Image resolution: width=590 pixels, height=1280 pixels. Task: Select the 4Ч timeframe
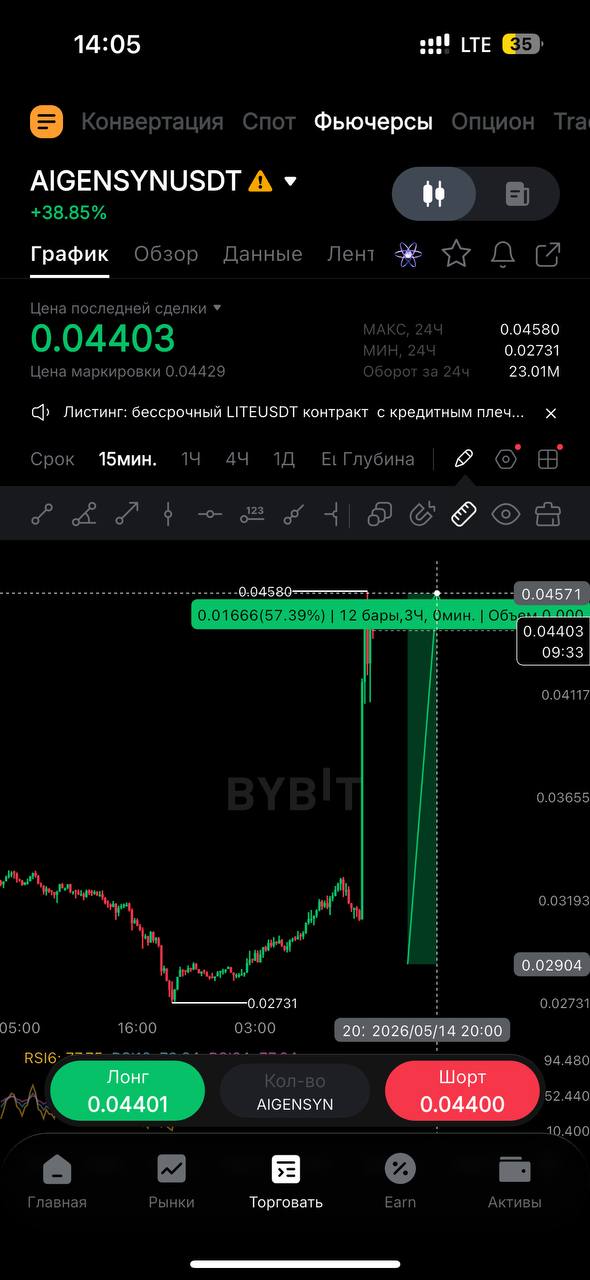tap(237, 459)
